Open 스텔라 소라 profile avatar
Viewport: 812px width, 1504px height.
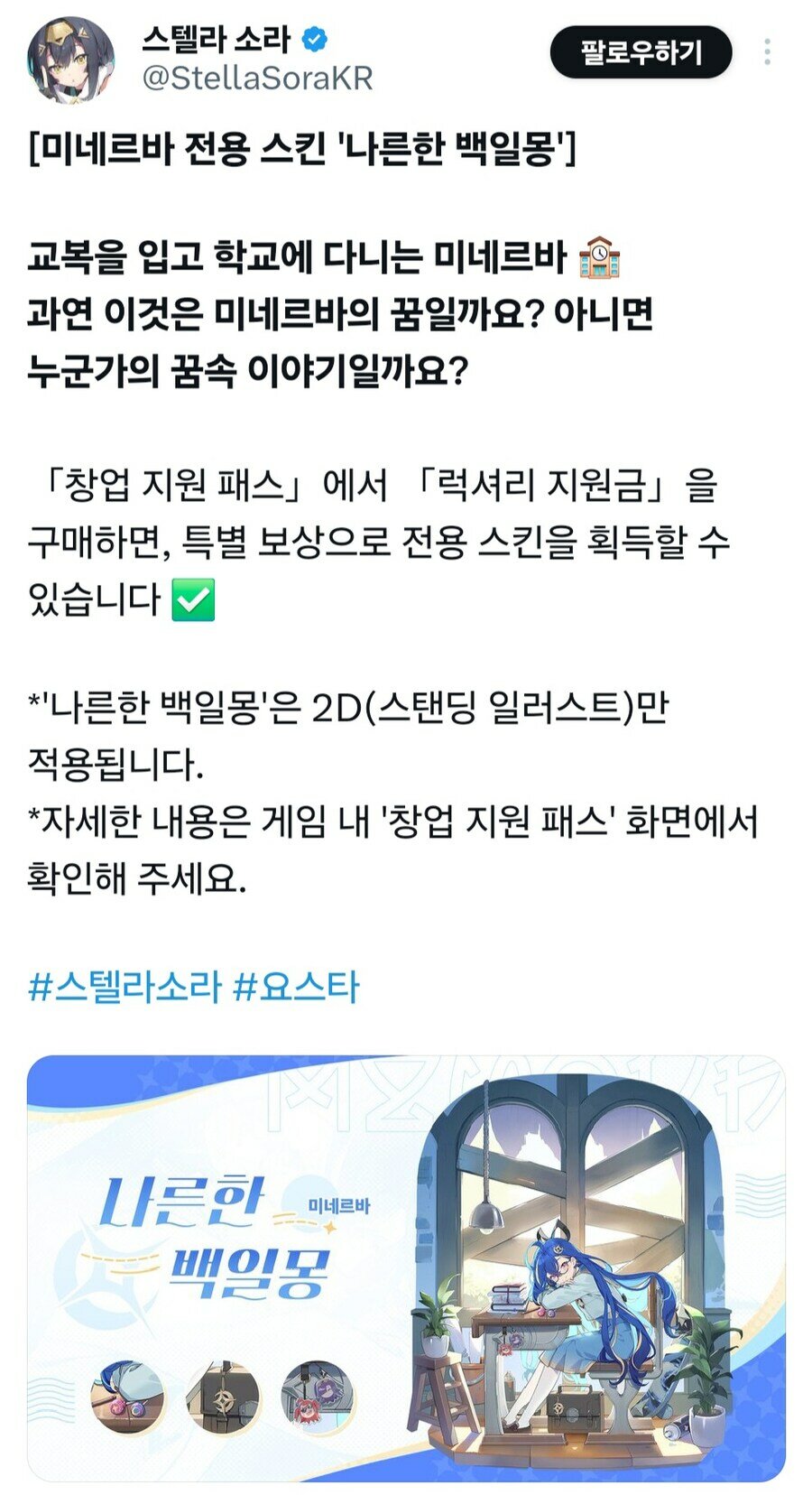[x=70, y=60]
